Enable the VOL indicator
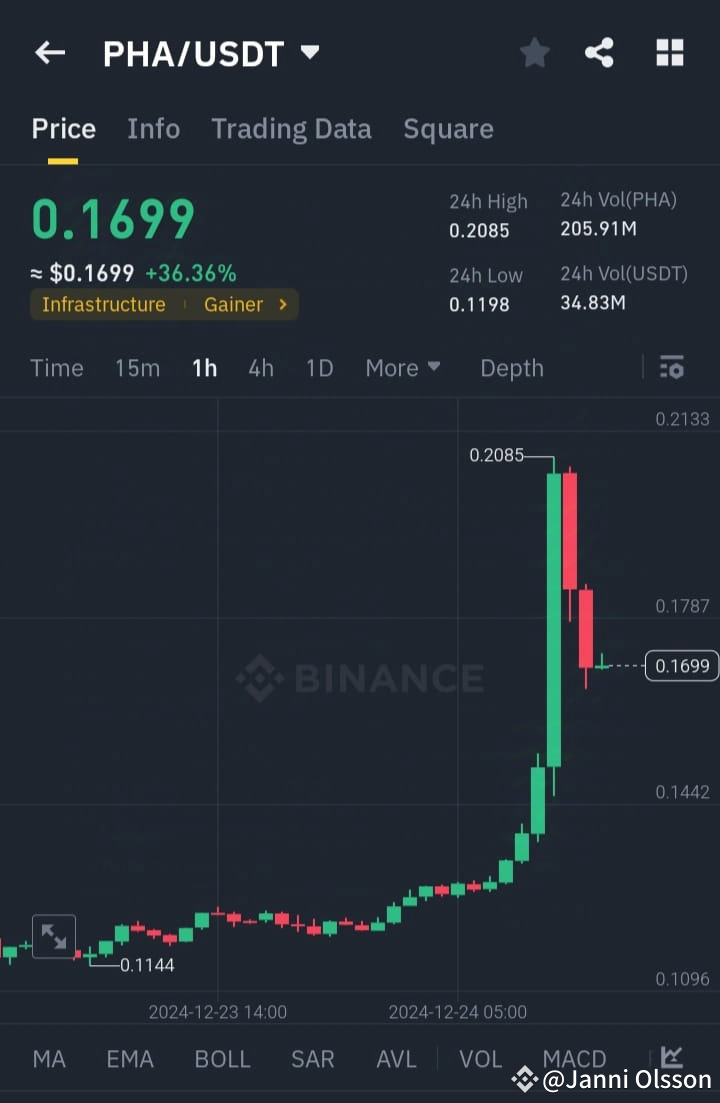The width and height of the screenshot is (720, 1103). coord(481,1058)
